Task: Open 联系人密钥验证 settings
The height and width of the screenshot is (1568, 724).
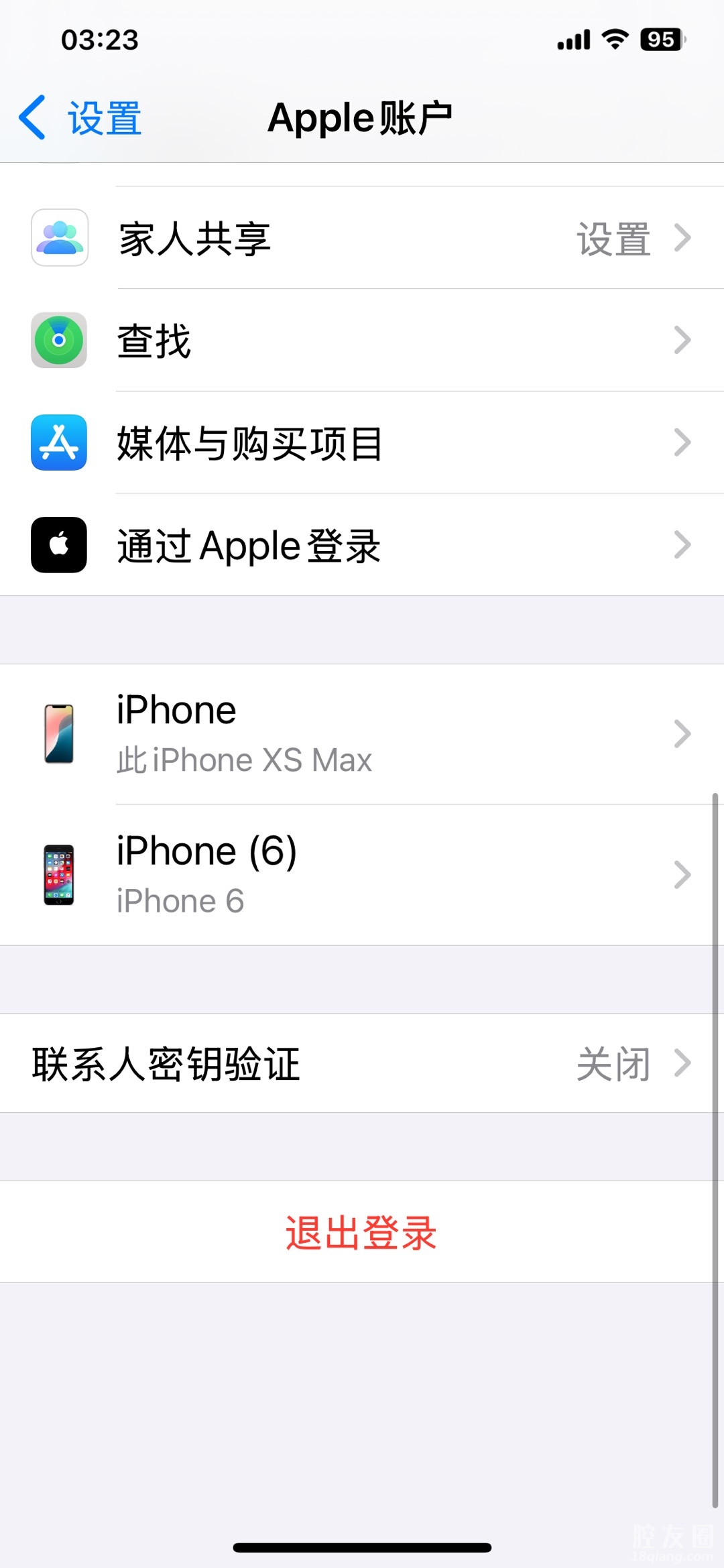Action: tap(362, 1063)
